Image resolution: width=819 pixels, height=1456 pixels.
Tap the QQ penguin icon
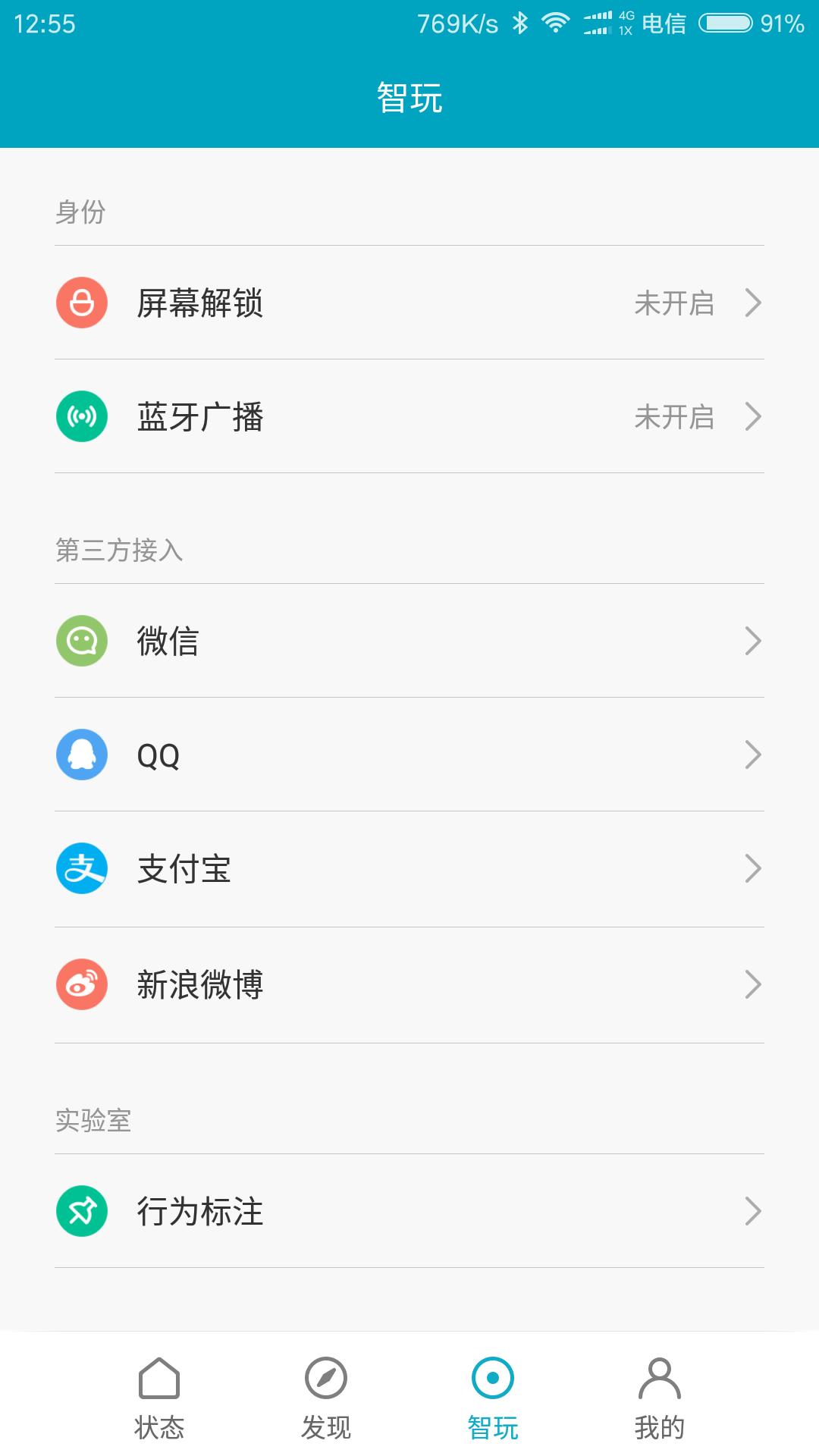(x=81, y=755)
